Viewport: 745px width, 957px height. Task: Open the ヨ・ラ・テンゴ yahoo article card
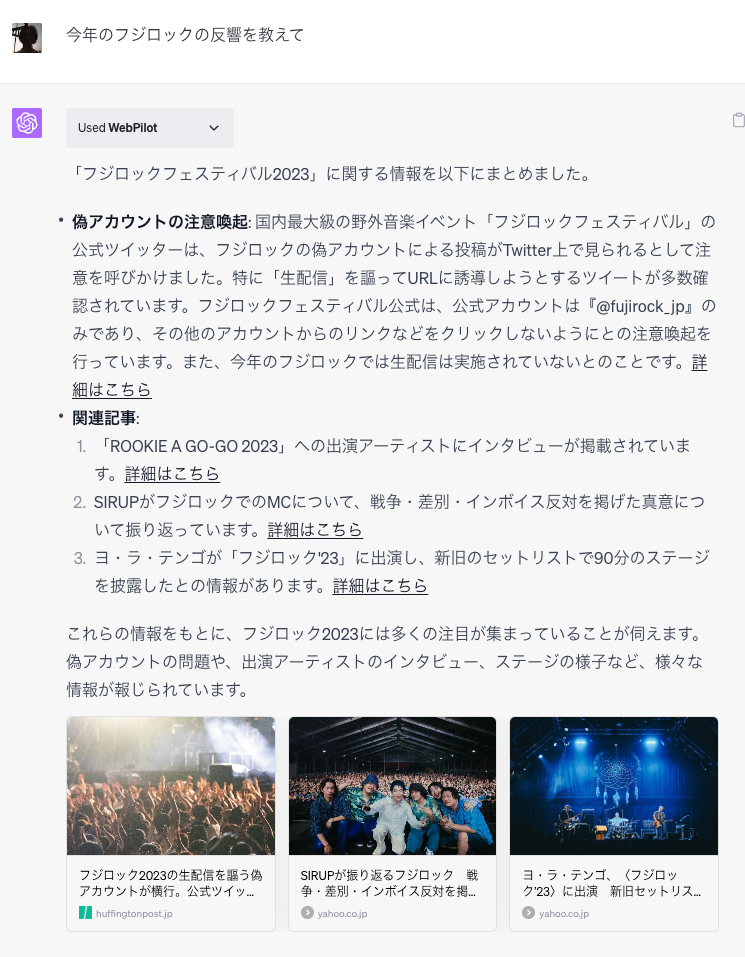point(613,823)
